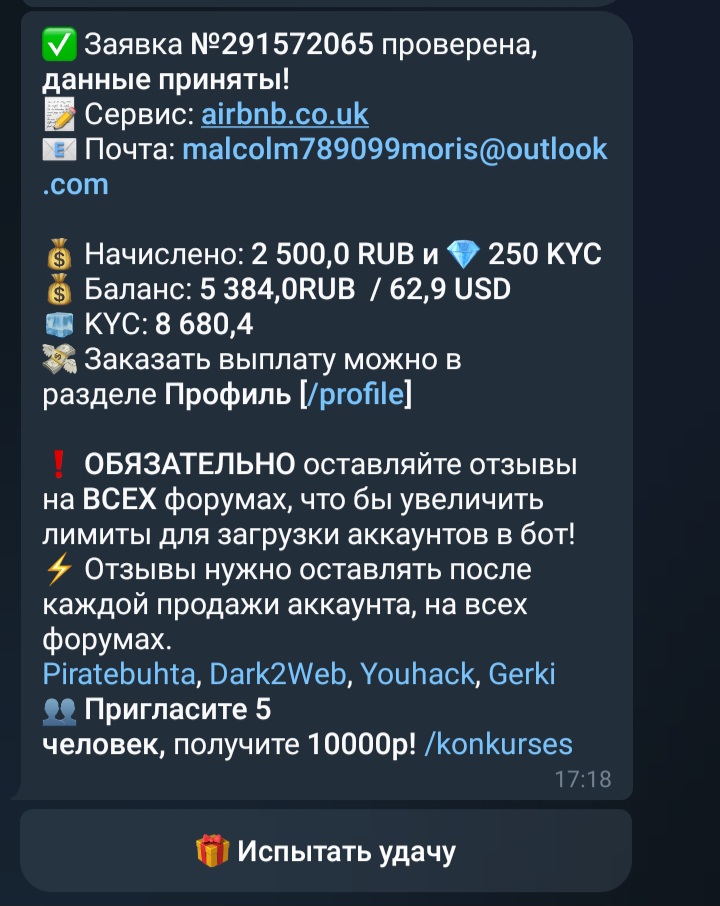
Task: Open the Dark2Web forum link
Action: pyautogui.click(x=278, y=675)
